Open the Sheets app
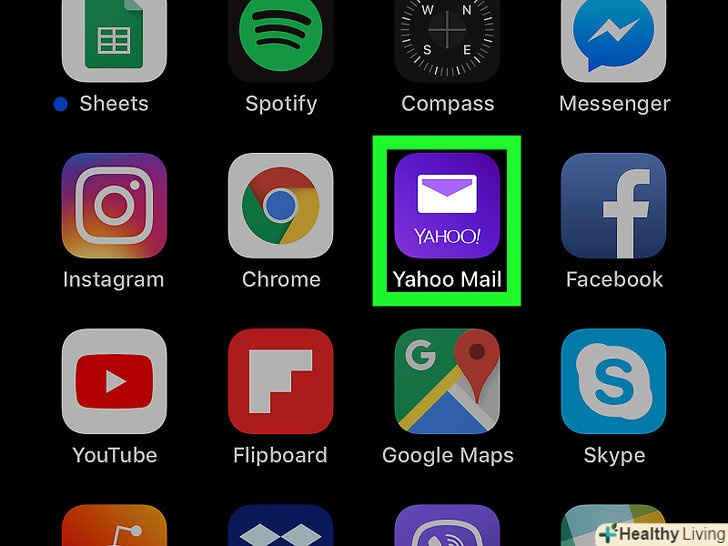Screen dimensions: 728x546 coord(114,40)
